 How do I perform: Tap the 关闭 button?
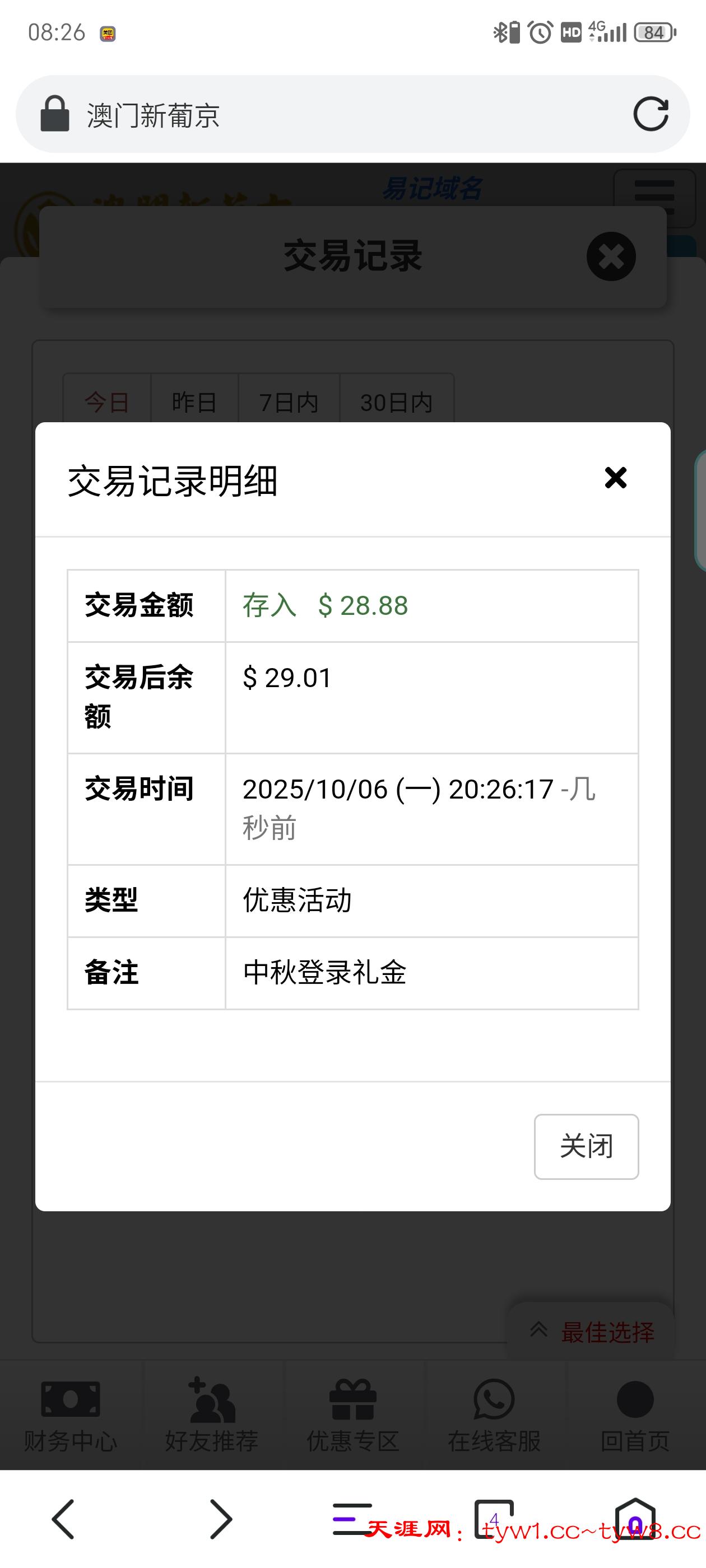586,1146
